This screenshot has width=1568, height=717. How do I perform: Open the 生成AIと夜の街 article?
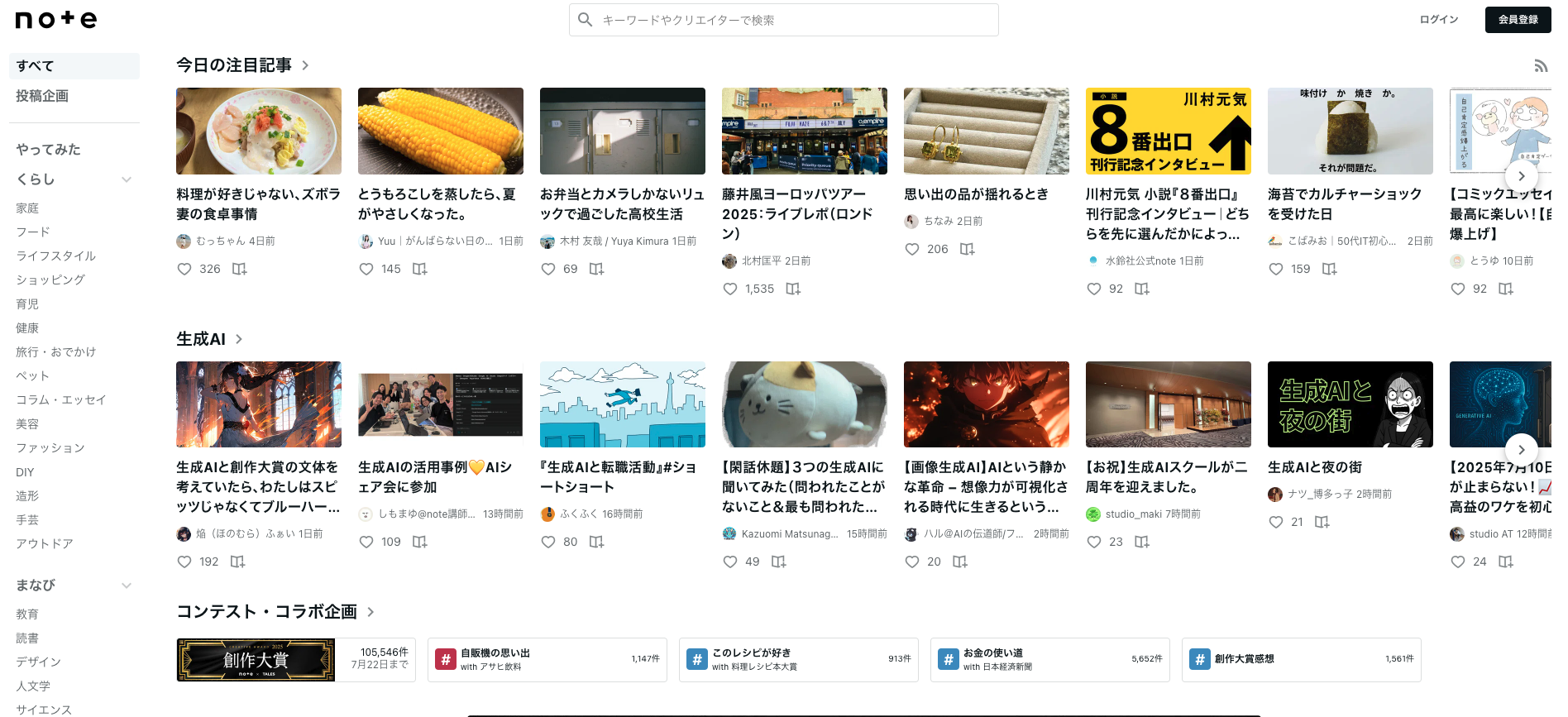coord(1314,467)
